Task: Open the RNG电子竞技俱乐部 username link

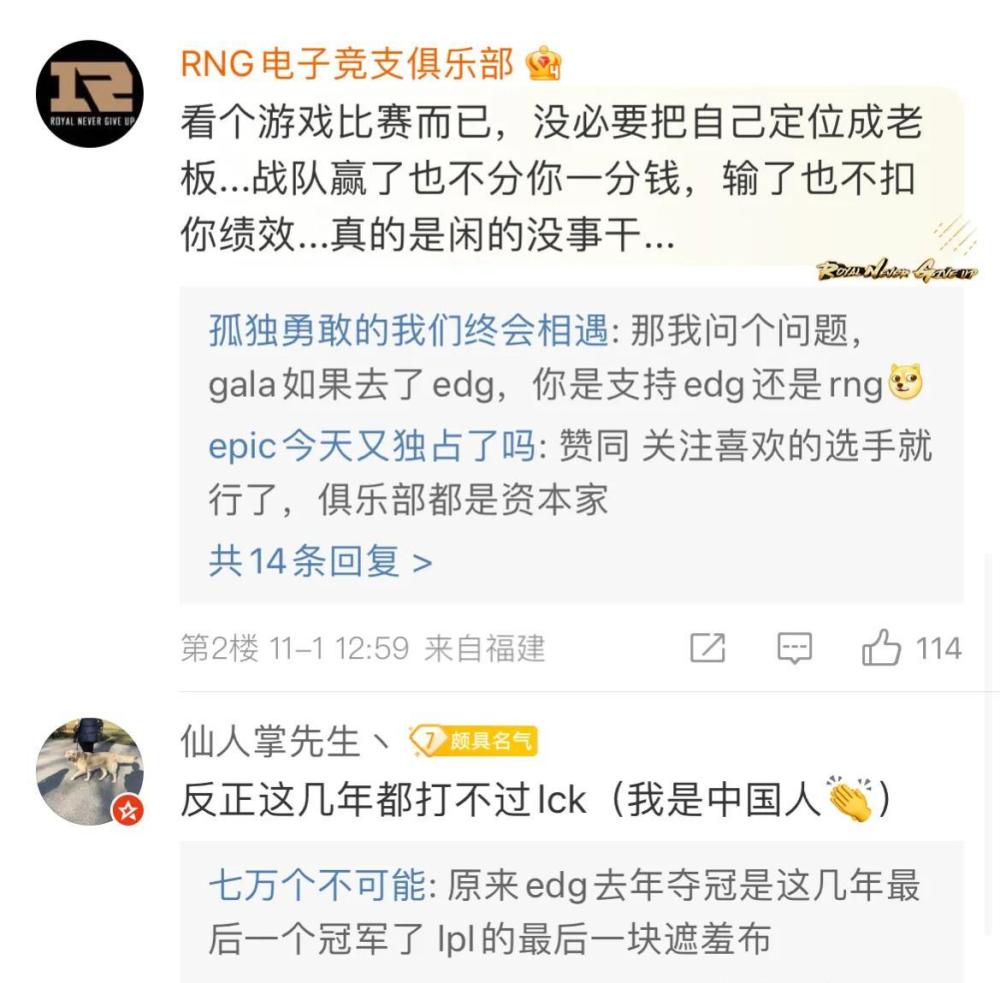Action: [346, 65]
